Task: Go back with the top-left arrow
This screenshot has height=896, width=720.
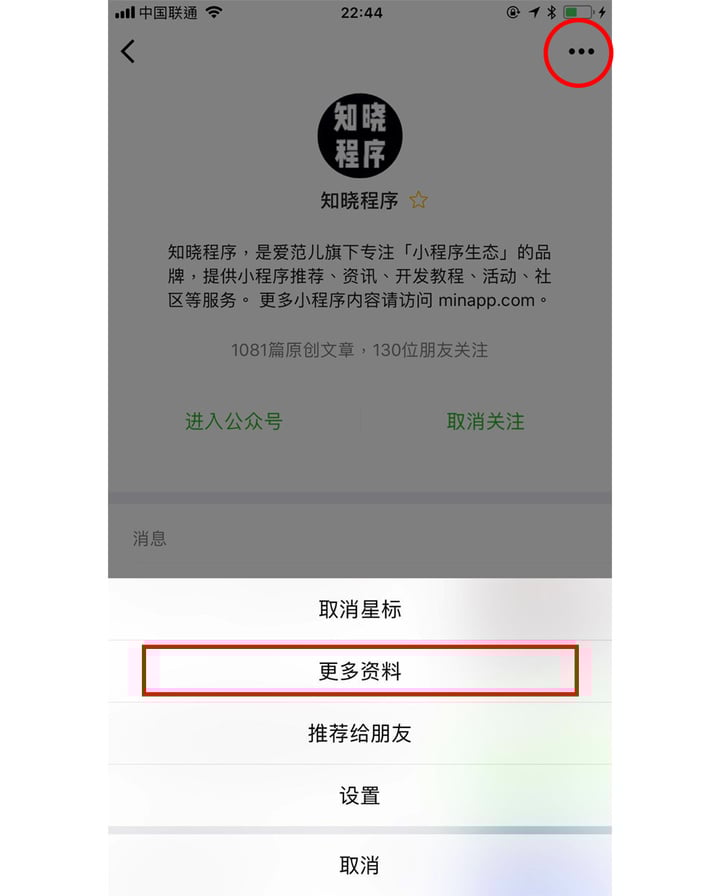Action: [128, 52]
